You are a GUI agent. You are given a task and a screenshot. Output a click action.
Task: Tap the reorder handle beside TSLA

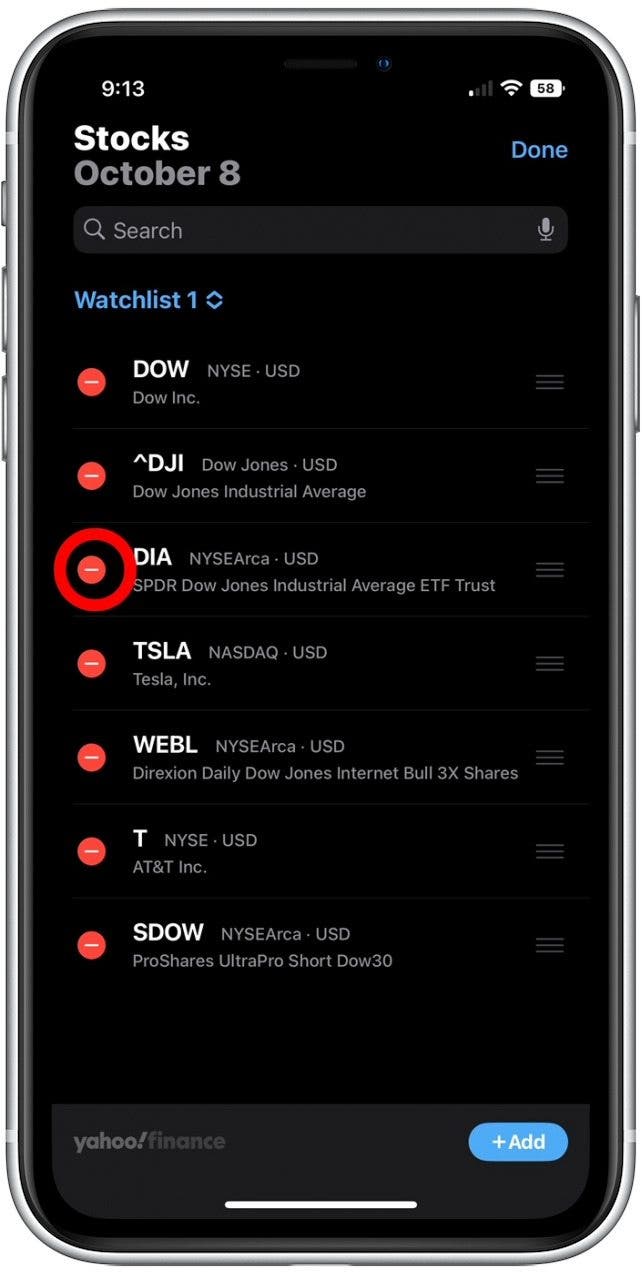tap(549, 664)
